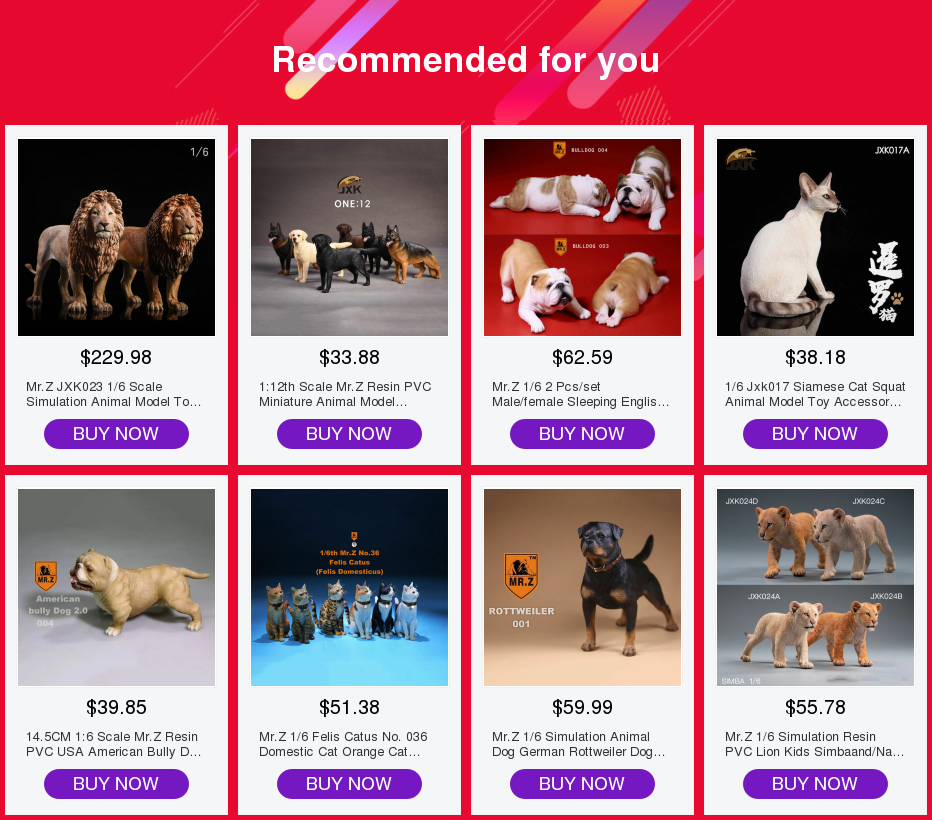View the sleeping bulldogs product picture
Viewport: 932px width, 820px height.
point(582,237)
